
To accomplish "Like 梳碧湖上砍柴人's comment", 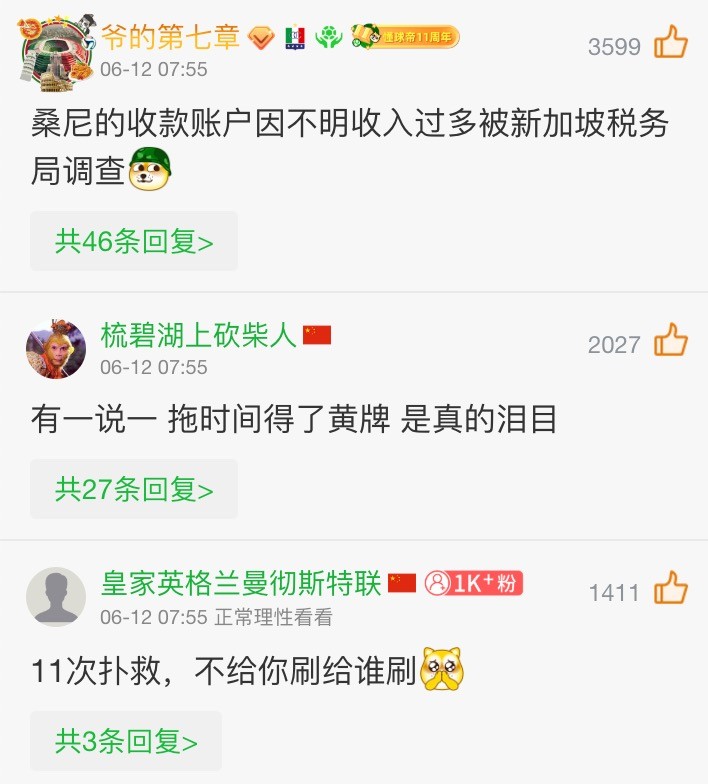I will coord(671,341).
